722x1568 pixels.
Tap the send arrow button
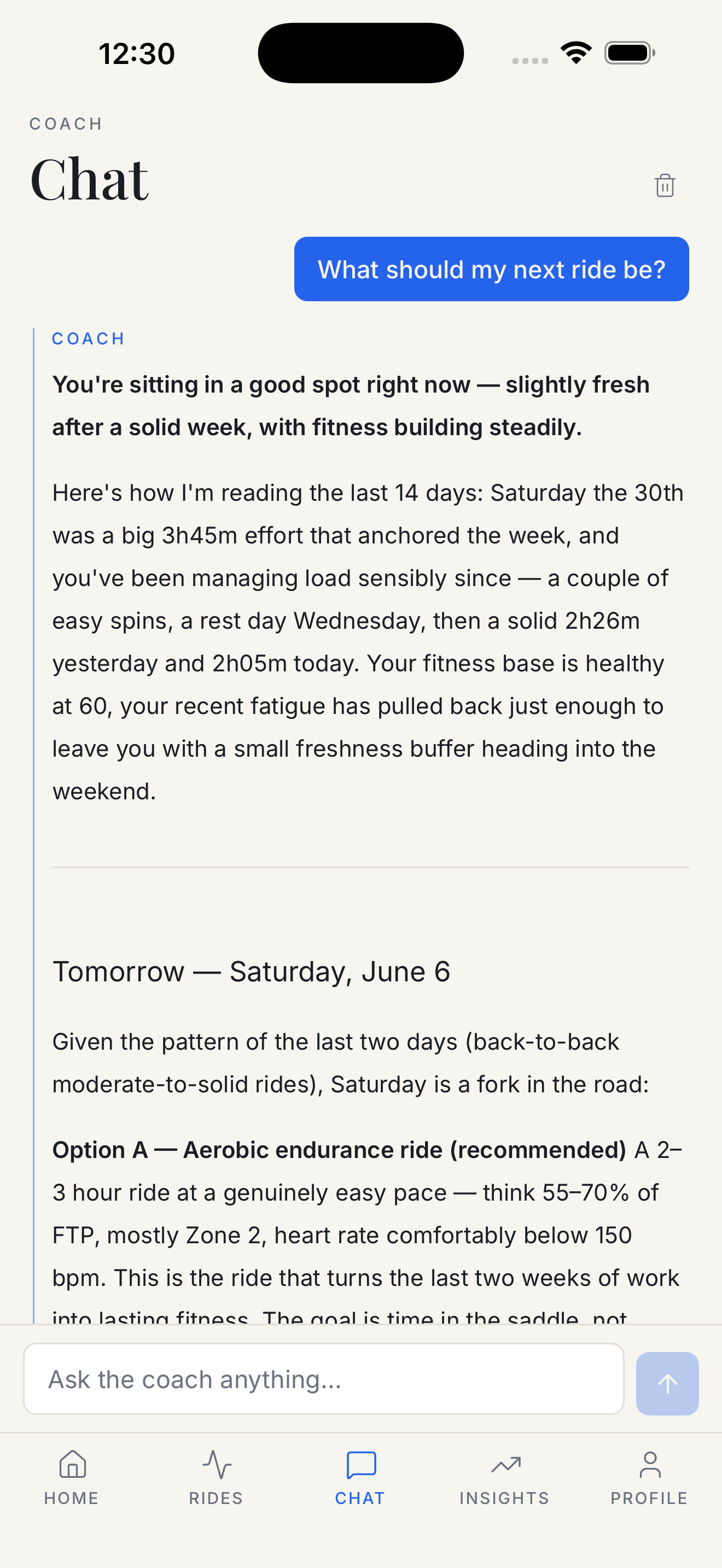click(x=667, y=1384)
